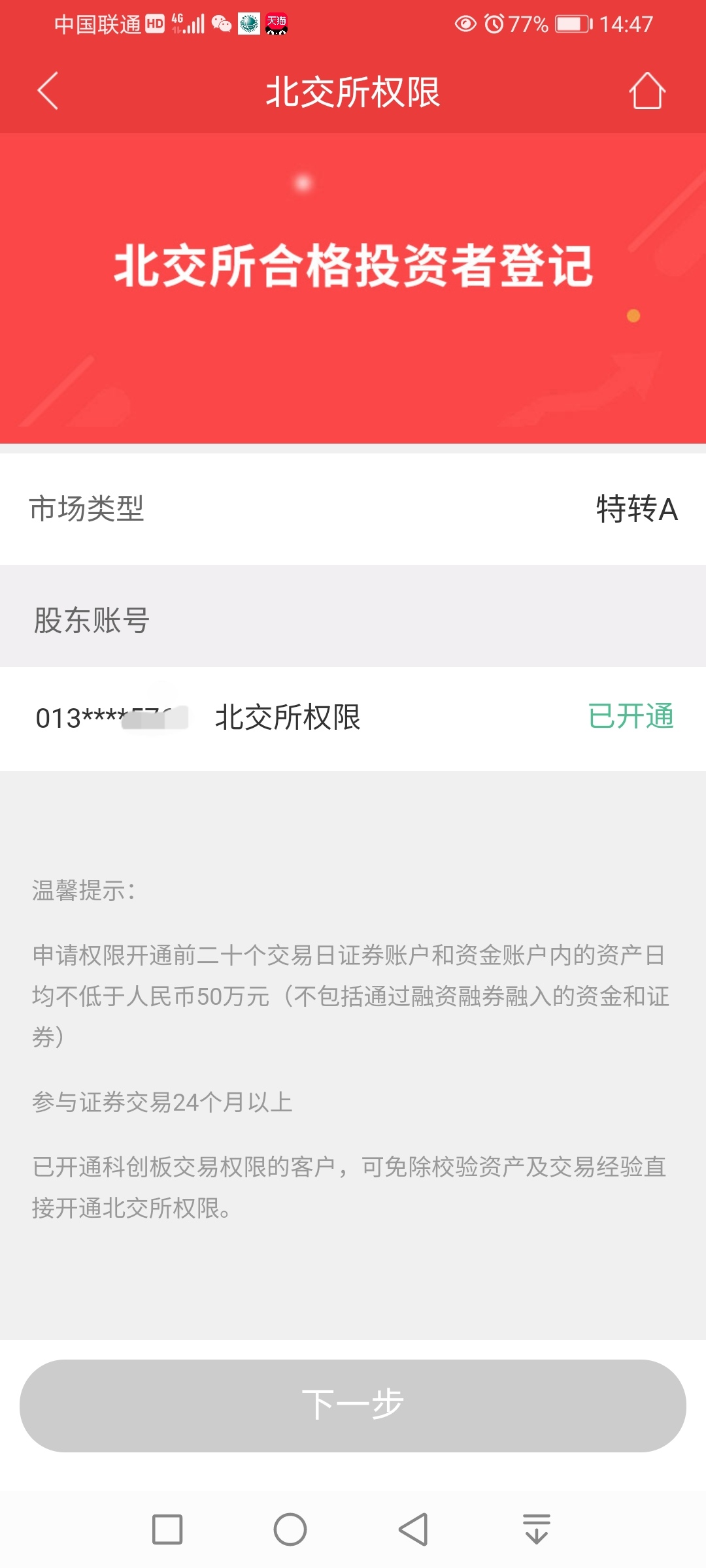This screenshot has width=706, height=1568.
Task: Go back using the top-left arrow
Action: tap(48, 91)
